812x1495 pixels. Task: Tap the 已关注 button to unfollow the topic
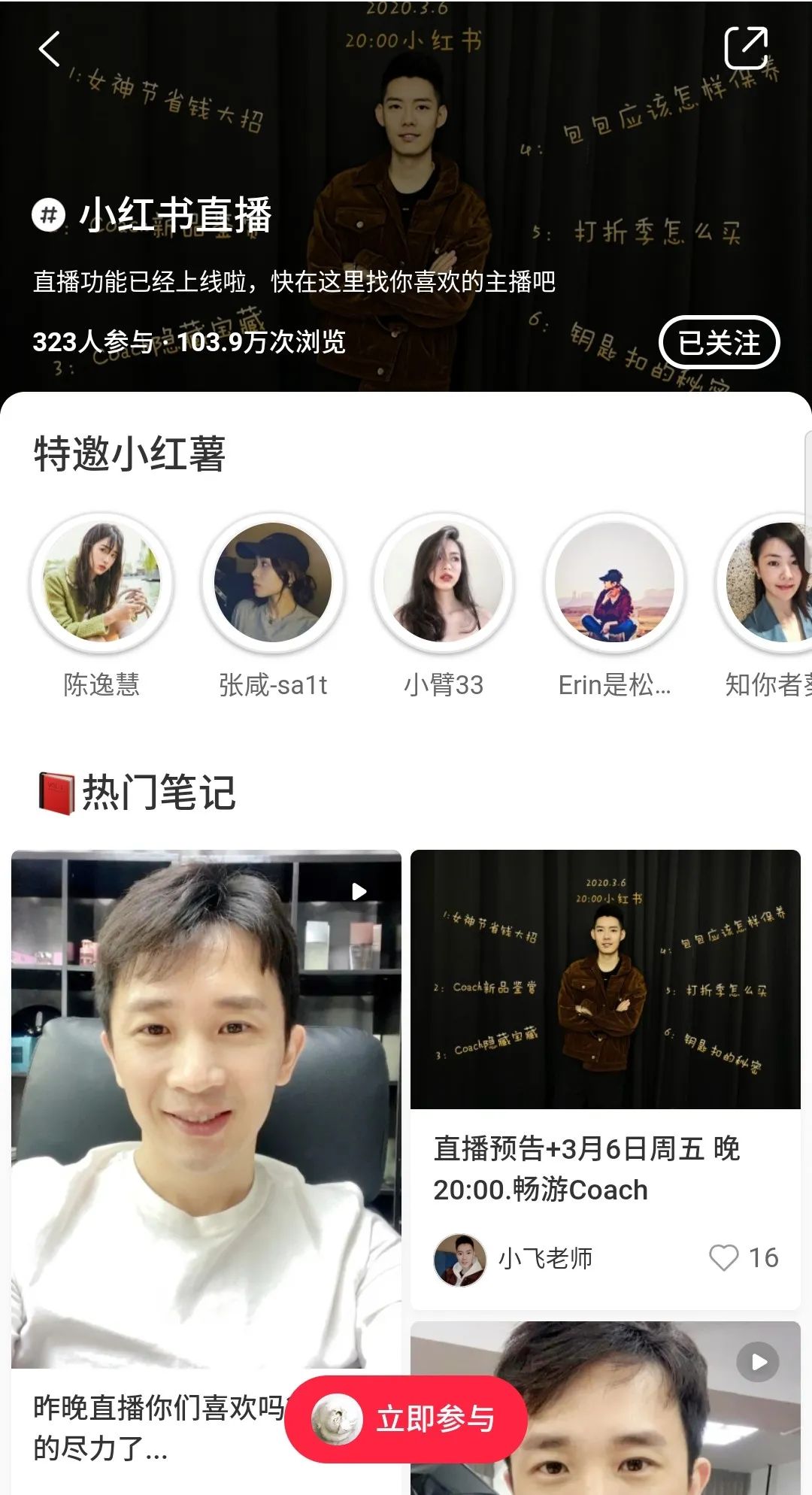(x=719, y=343)
